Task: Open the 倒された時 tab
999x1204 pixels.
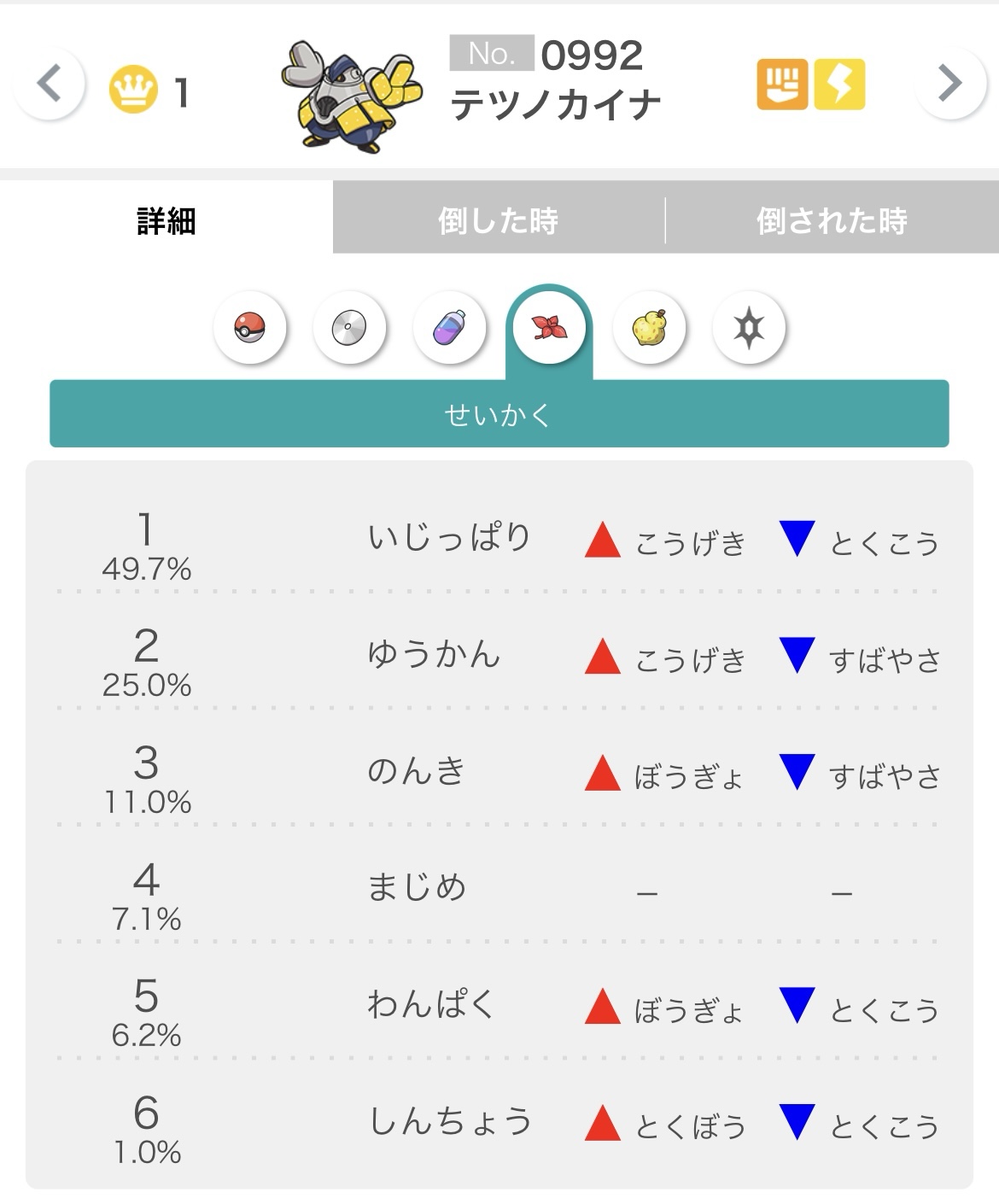Action: [x=832, y=220]
